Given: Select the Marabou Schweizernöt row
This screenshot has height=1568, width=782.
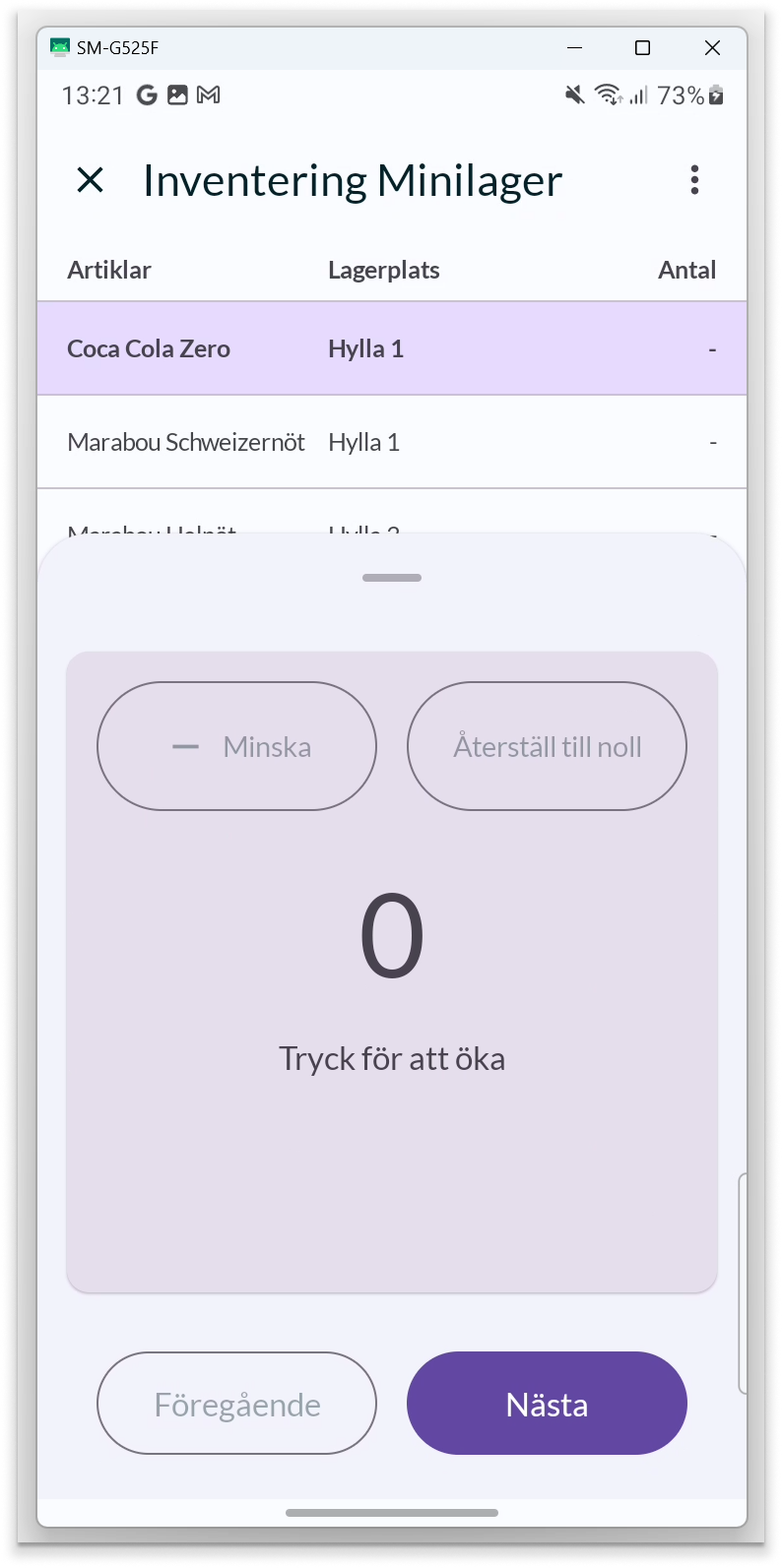Looking at the screenshot, I should point(391,442).
